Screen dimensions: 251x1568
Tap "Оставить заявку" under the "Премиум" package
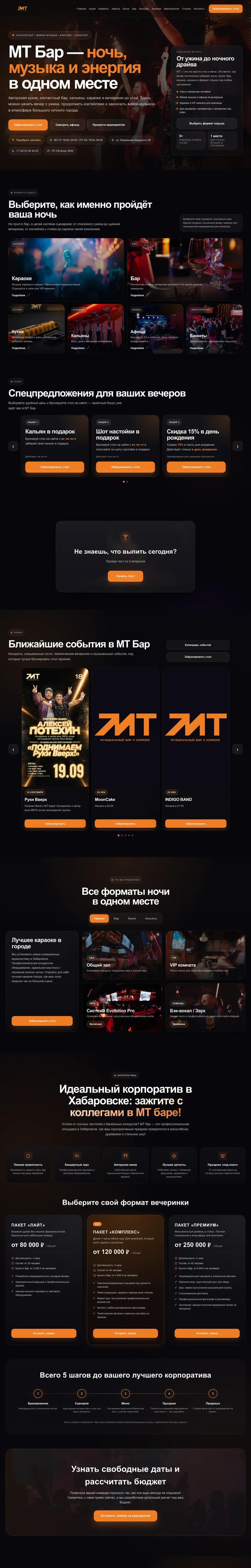(x=207, y=1333)
